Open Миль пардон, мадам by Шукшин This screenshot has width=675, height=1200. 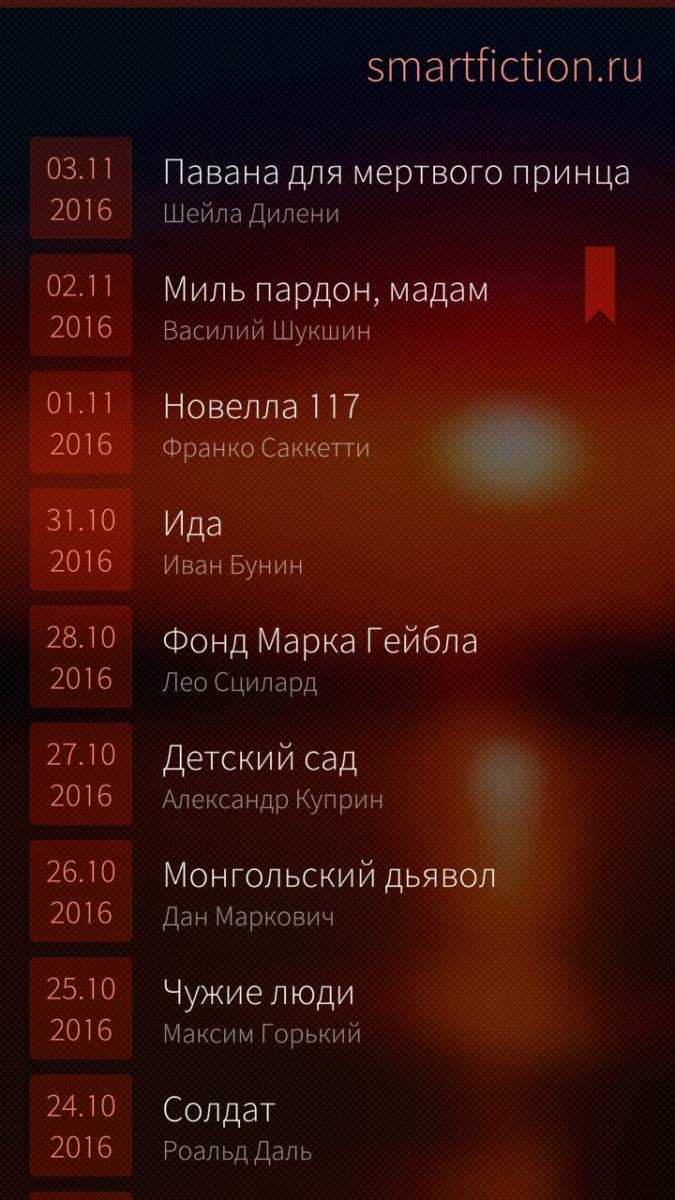[x=326, y=306]
